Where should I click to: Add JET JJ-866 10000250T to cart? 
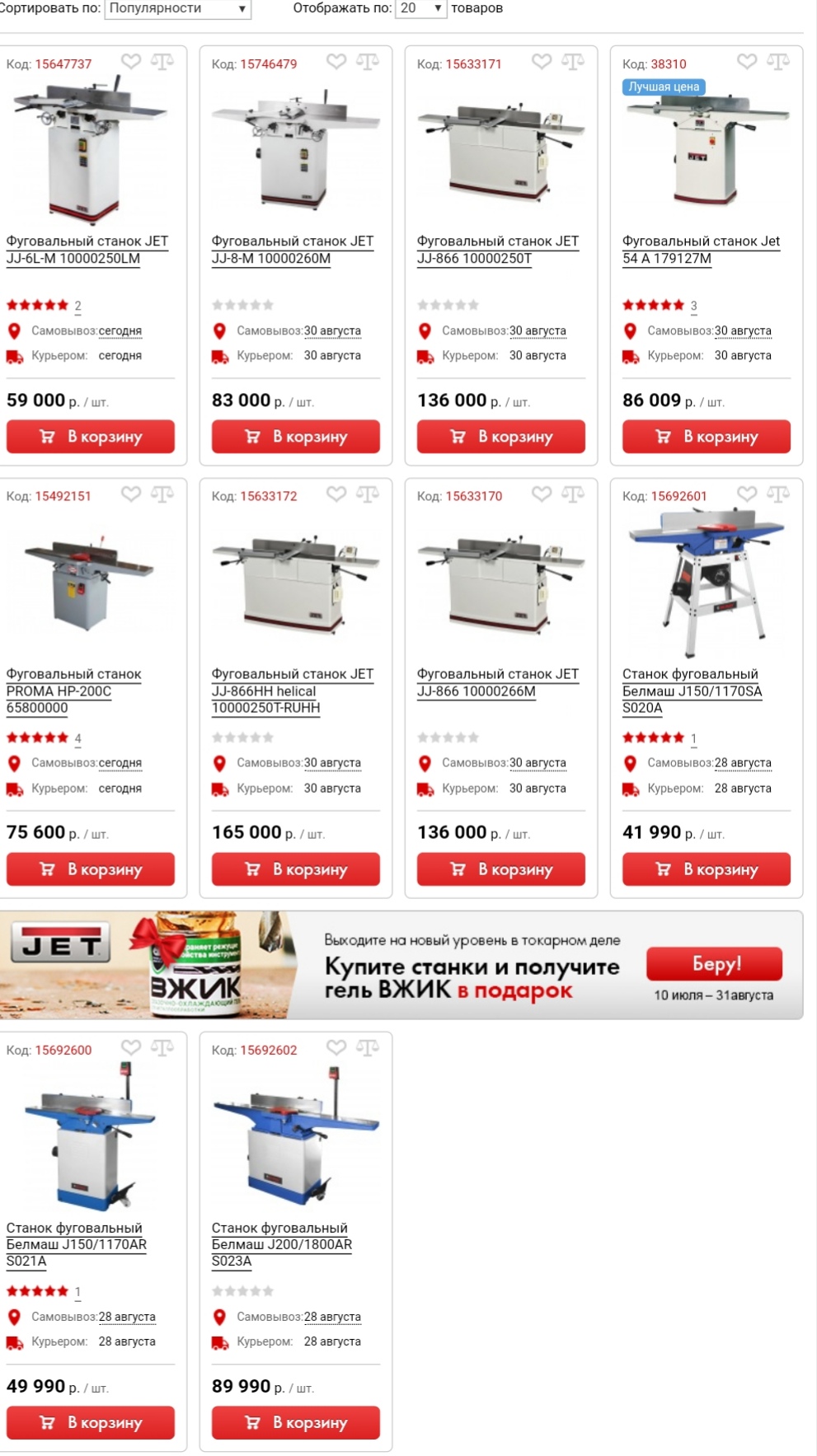(501, 437)
